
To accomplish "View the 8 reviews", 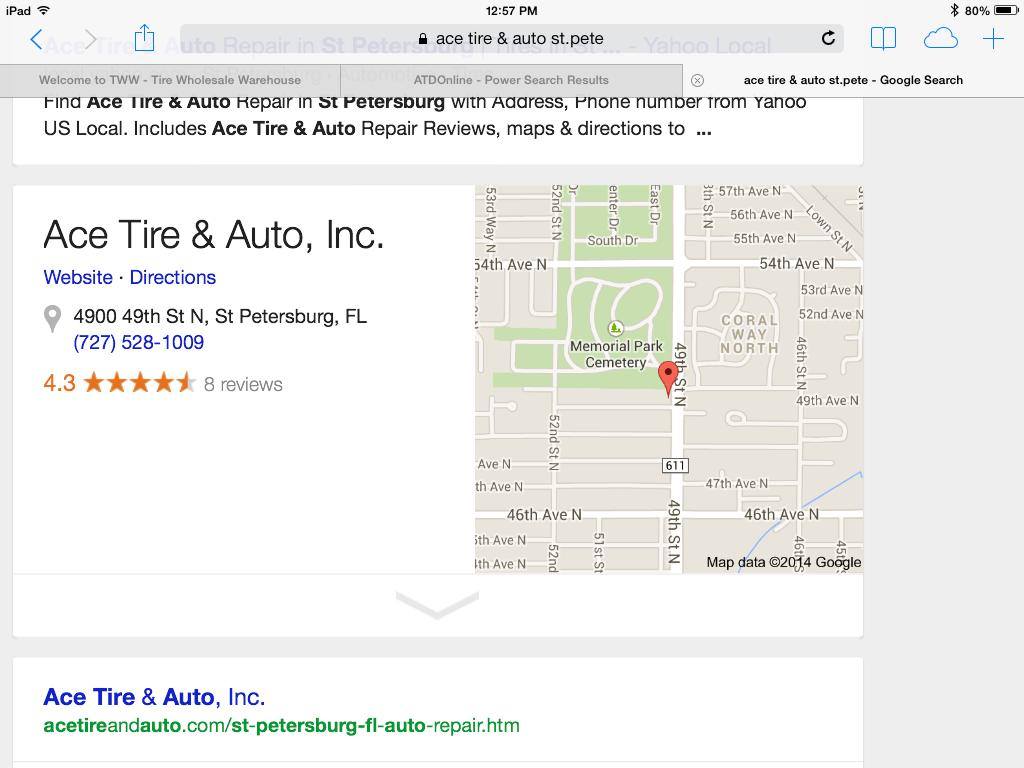I will 243,384.
